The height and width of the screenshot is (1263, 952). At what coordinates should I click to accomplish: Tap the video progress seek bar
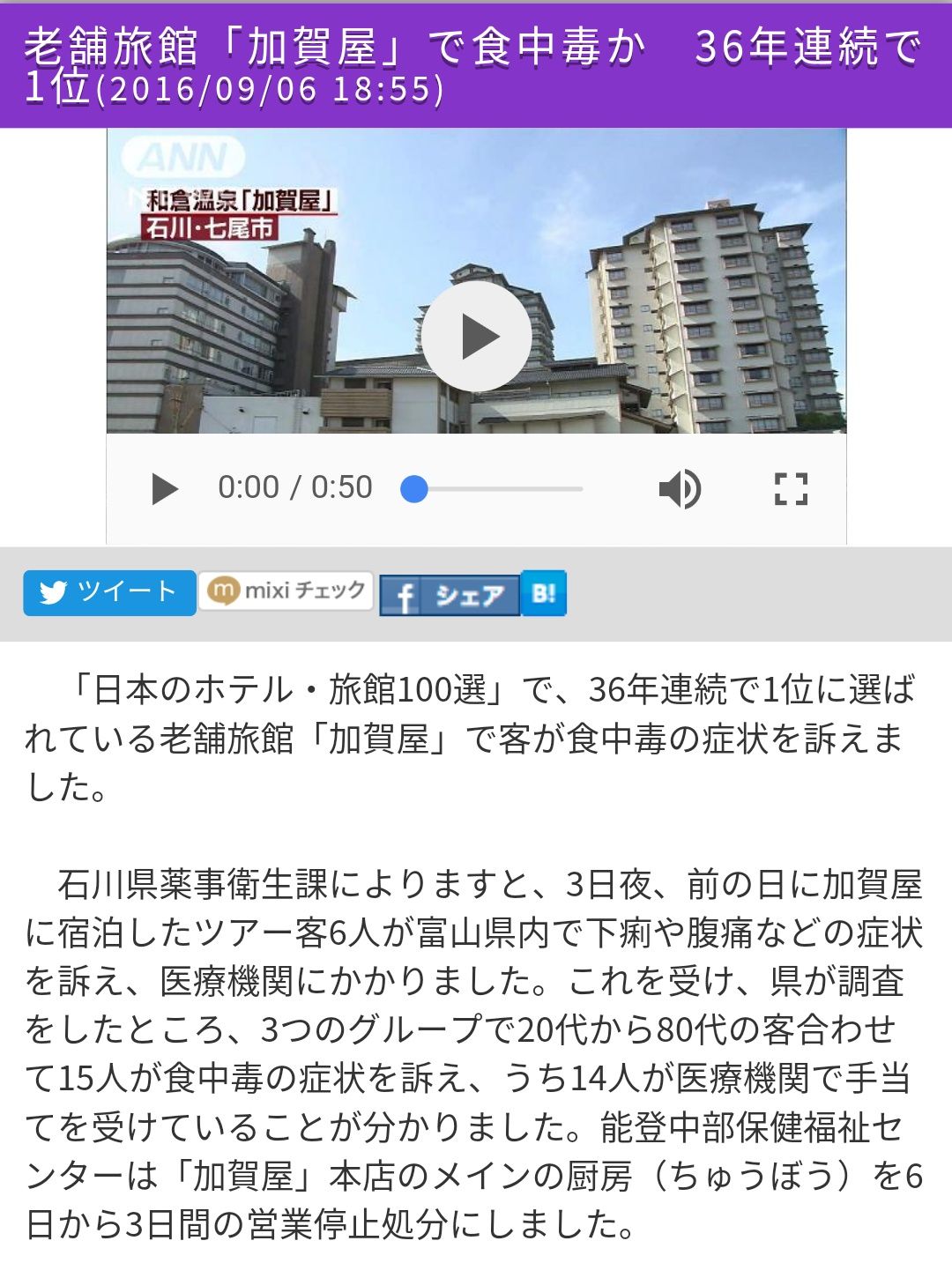click(x=498, y=488)
